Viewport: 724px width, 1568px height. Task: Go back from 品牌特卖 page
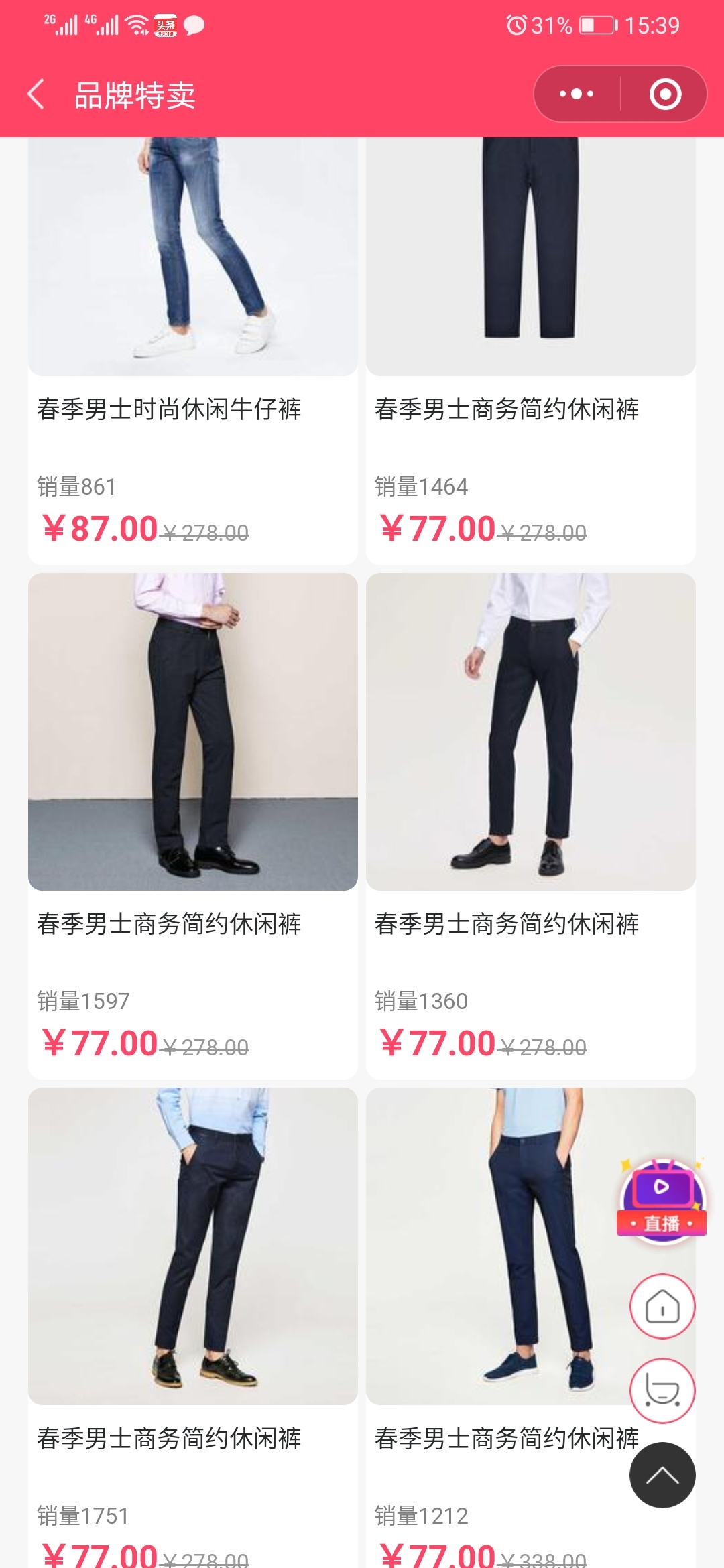(37, 94)
